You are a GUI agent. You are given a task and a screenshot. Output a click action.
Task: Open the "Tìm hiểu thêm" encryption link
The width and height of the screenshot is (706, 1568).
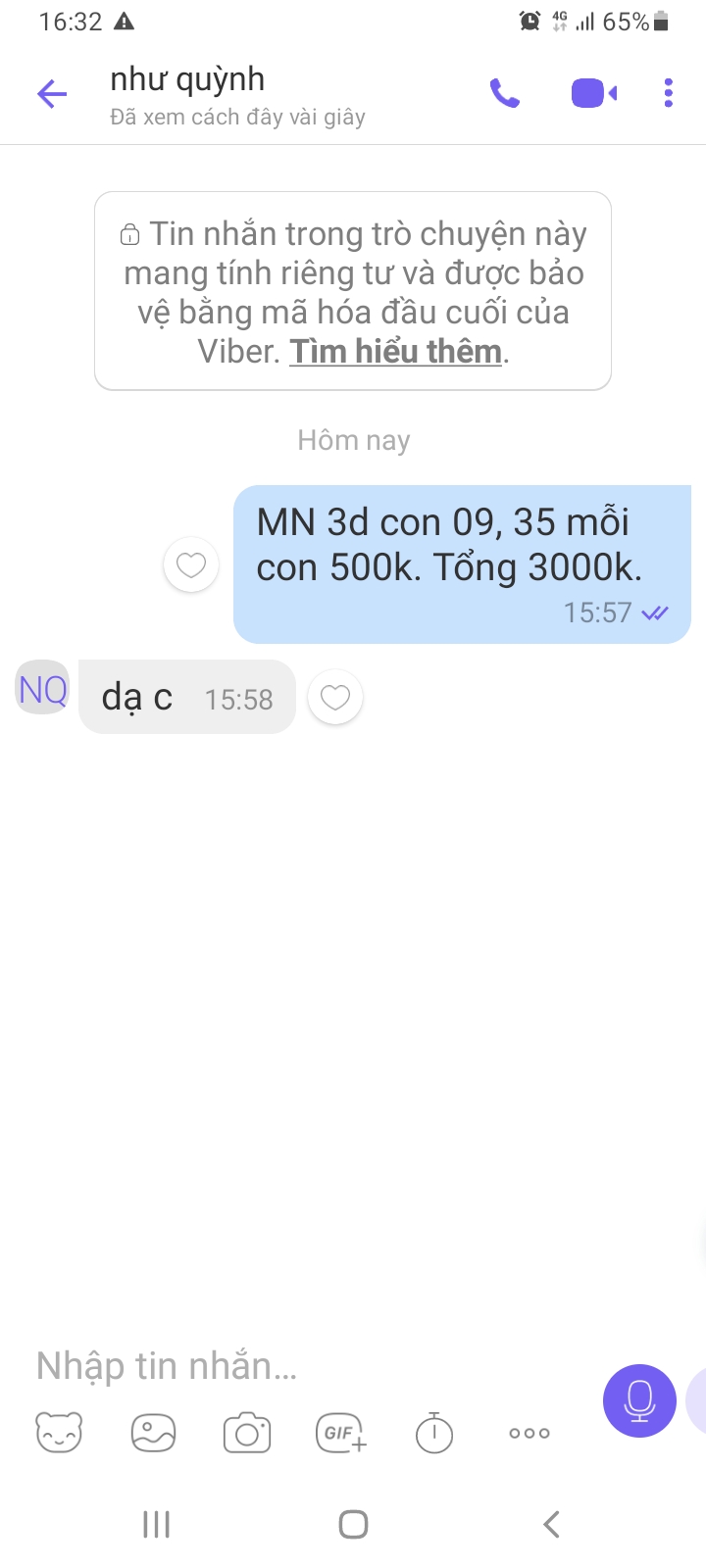coord(395,351)
